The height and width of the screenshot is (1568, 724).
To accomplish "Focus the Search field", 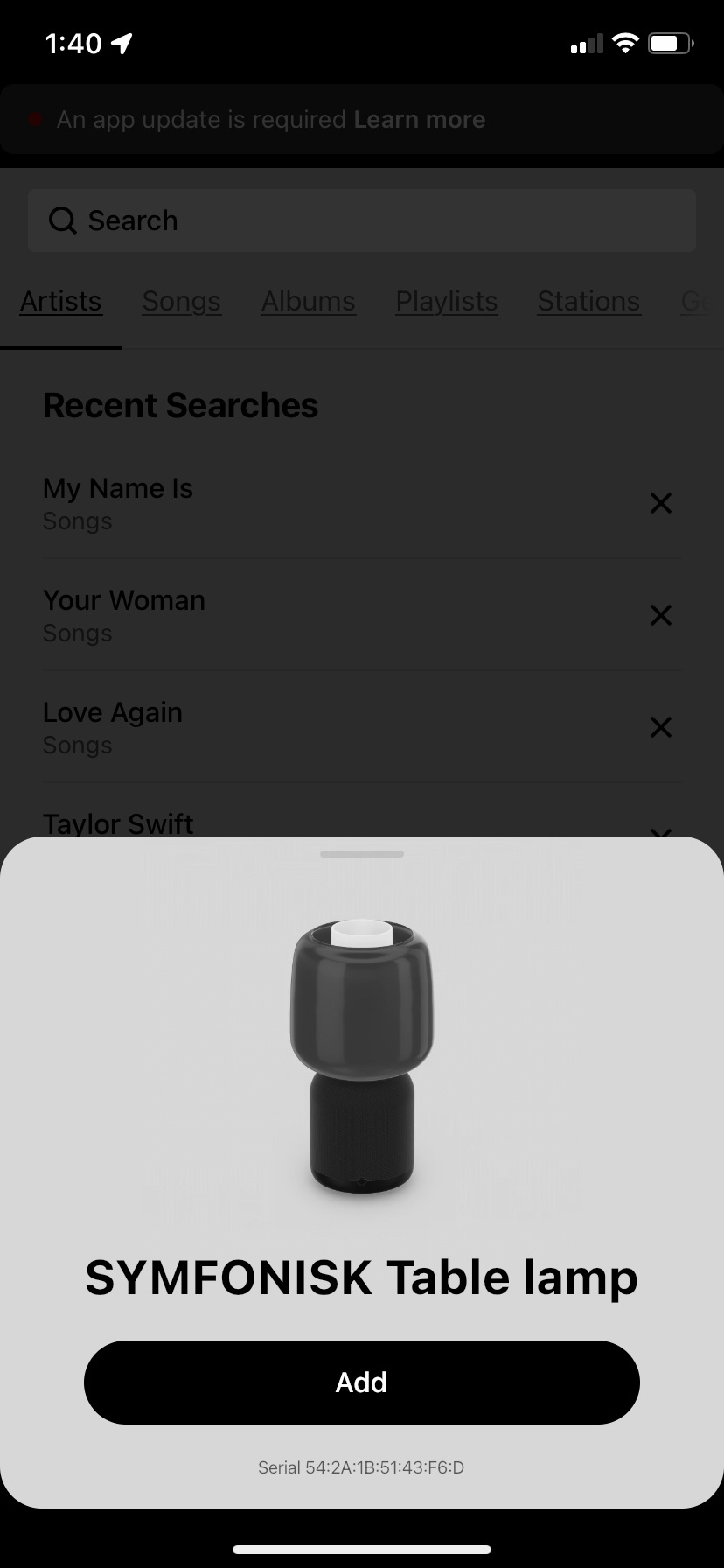I will pyautogui.click(x=362, y=220).
